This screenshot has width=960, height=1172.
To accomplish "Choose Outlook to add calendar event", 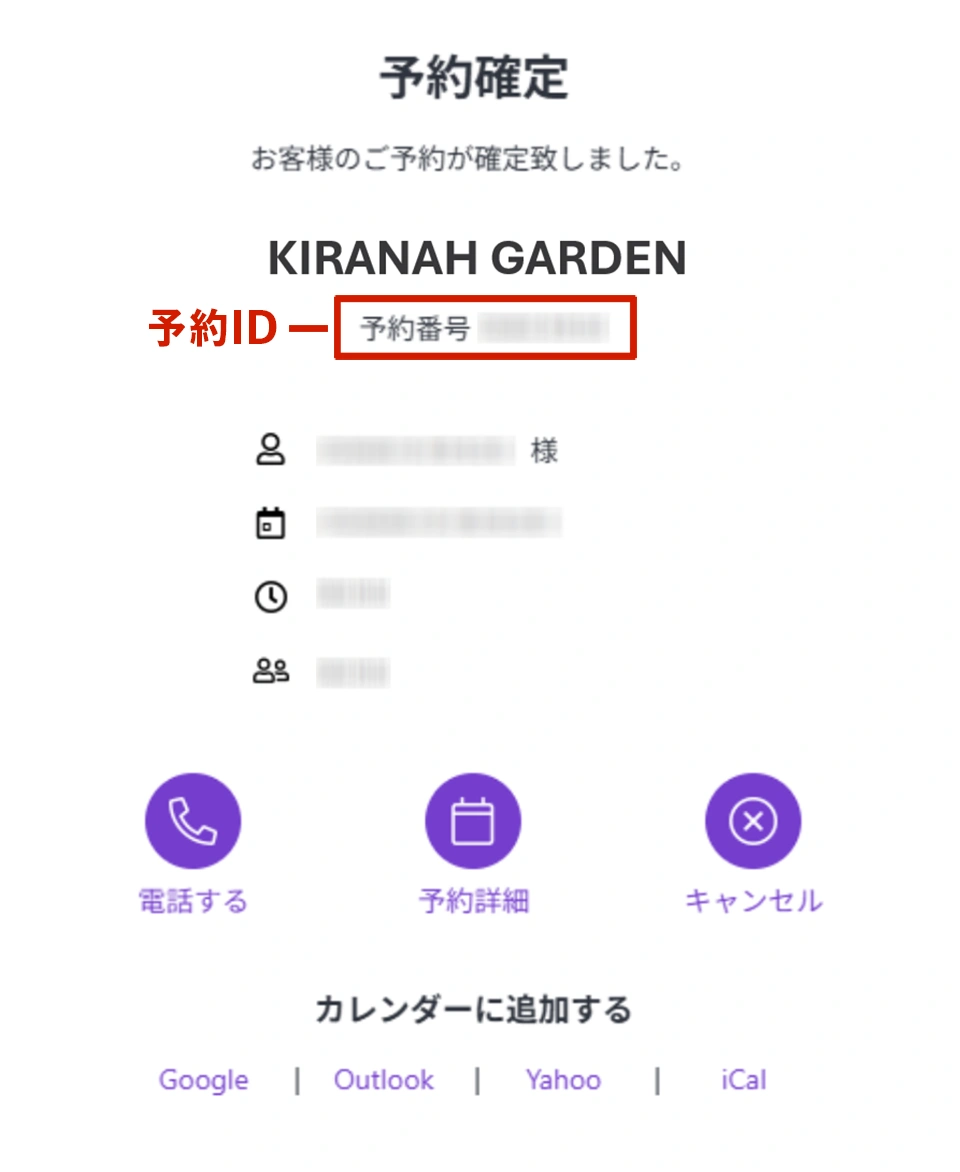I will click(x=384, y=1080).
